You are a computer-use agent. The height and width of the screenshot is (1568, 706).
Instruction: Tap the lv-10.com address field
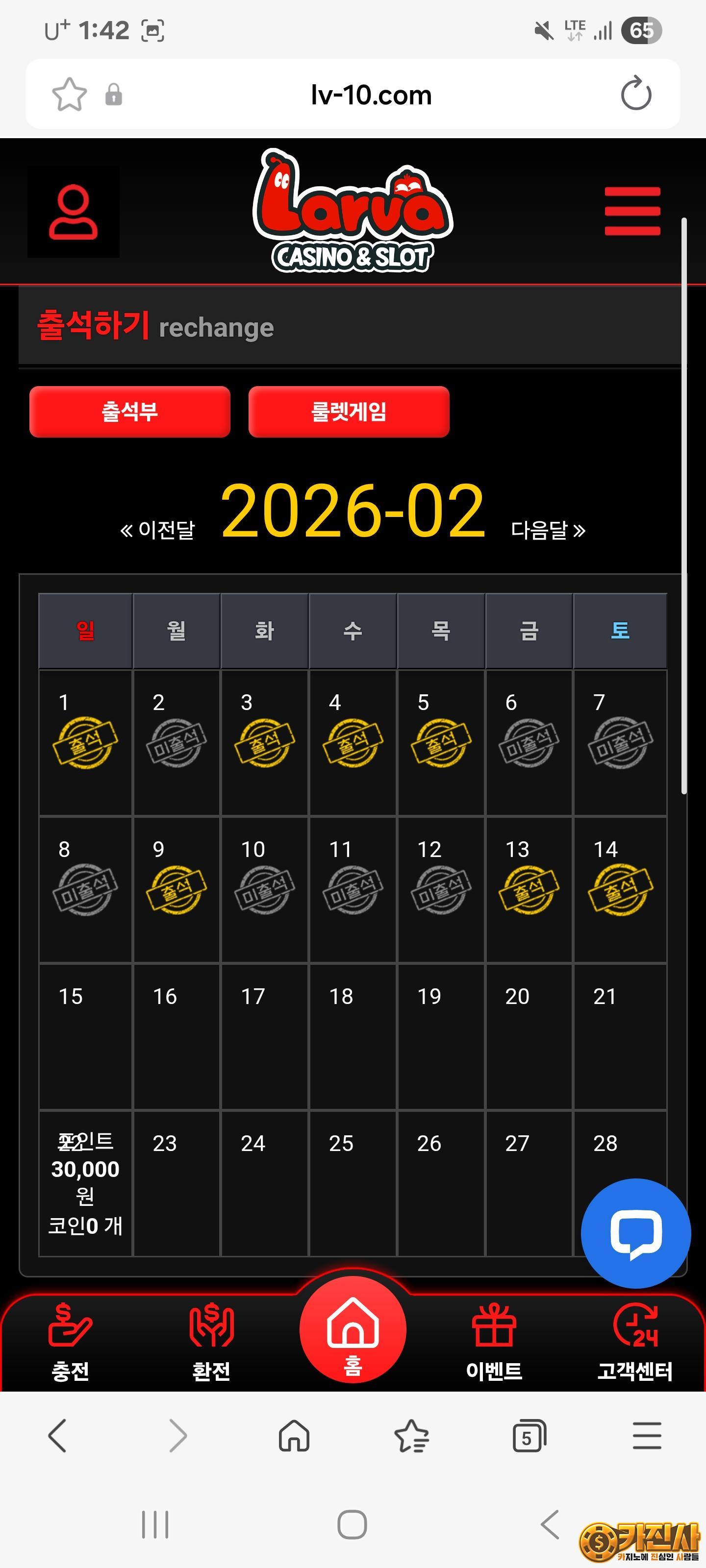coord(371,95)
